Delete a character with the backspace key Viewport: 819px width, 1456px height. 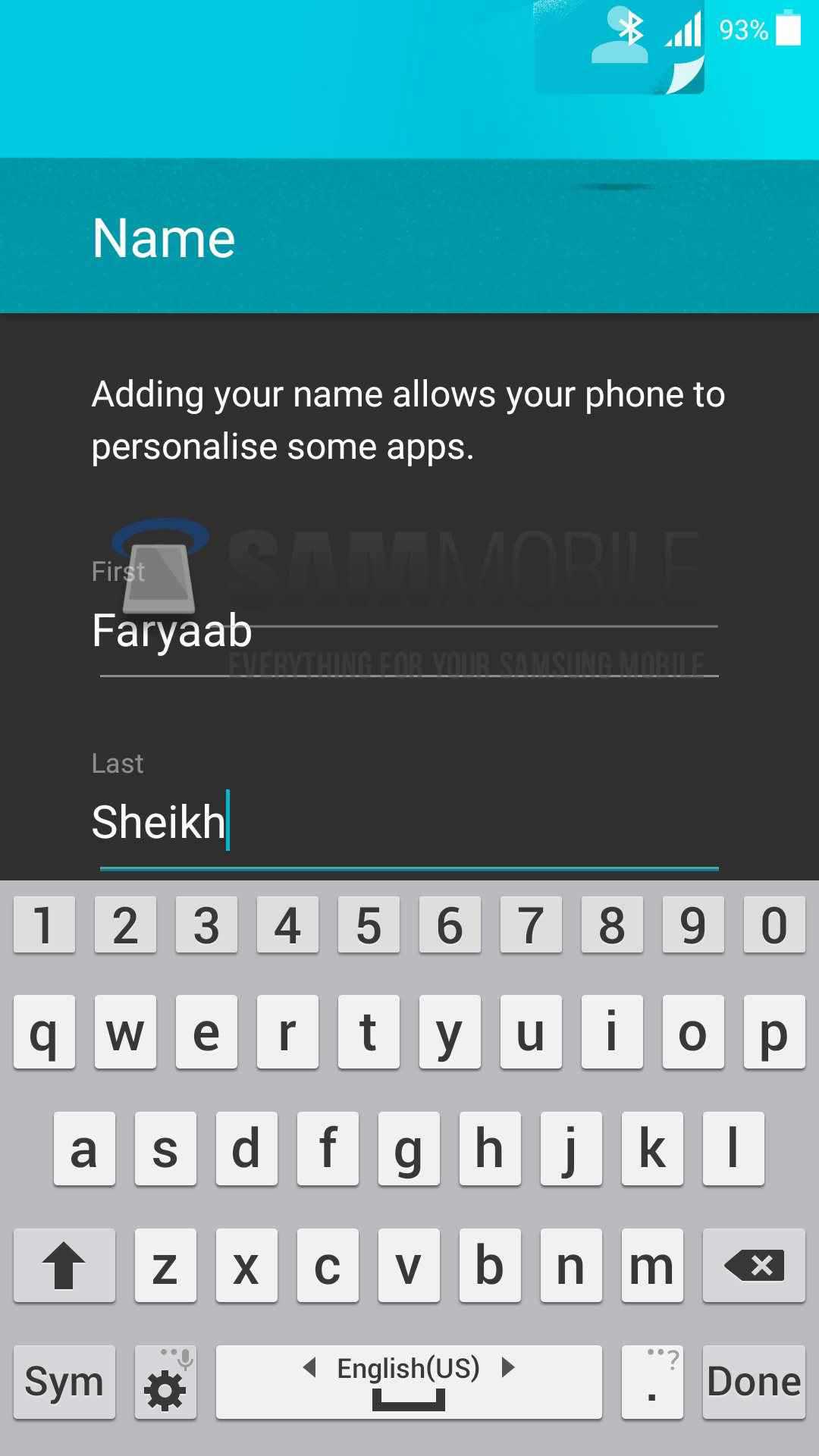point(753,1265)
